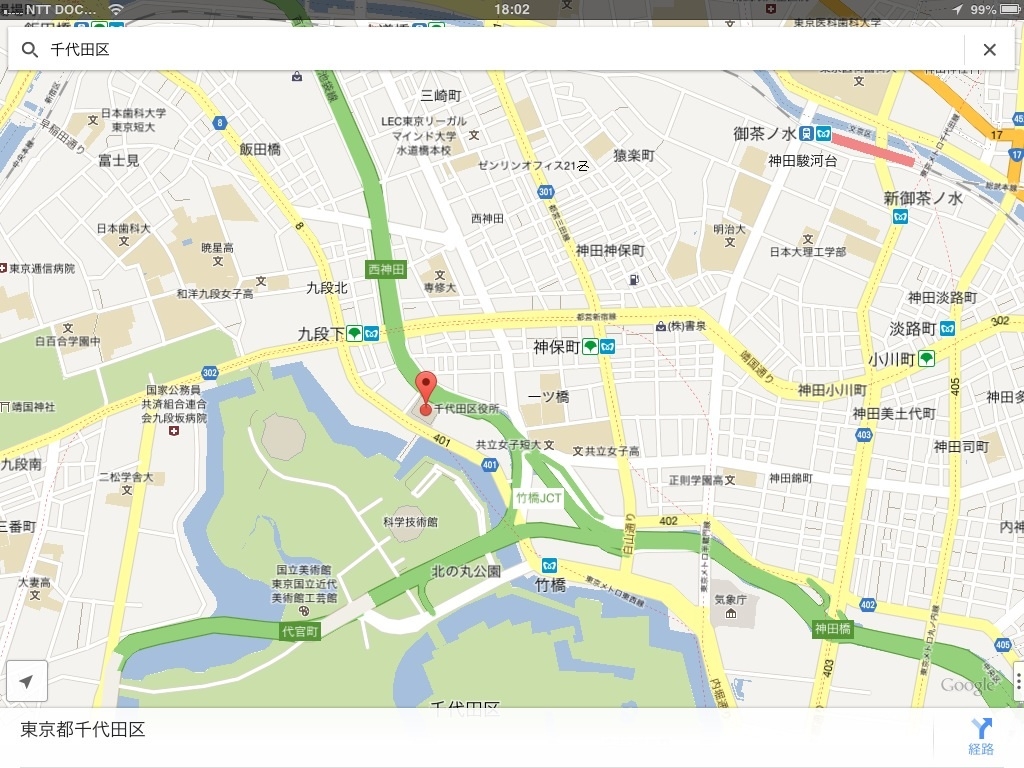The height and width of the screenshot is (768, 1024).
Task: Select 科学技術館 on the map
Action: click(x=410, y=521)
